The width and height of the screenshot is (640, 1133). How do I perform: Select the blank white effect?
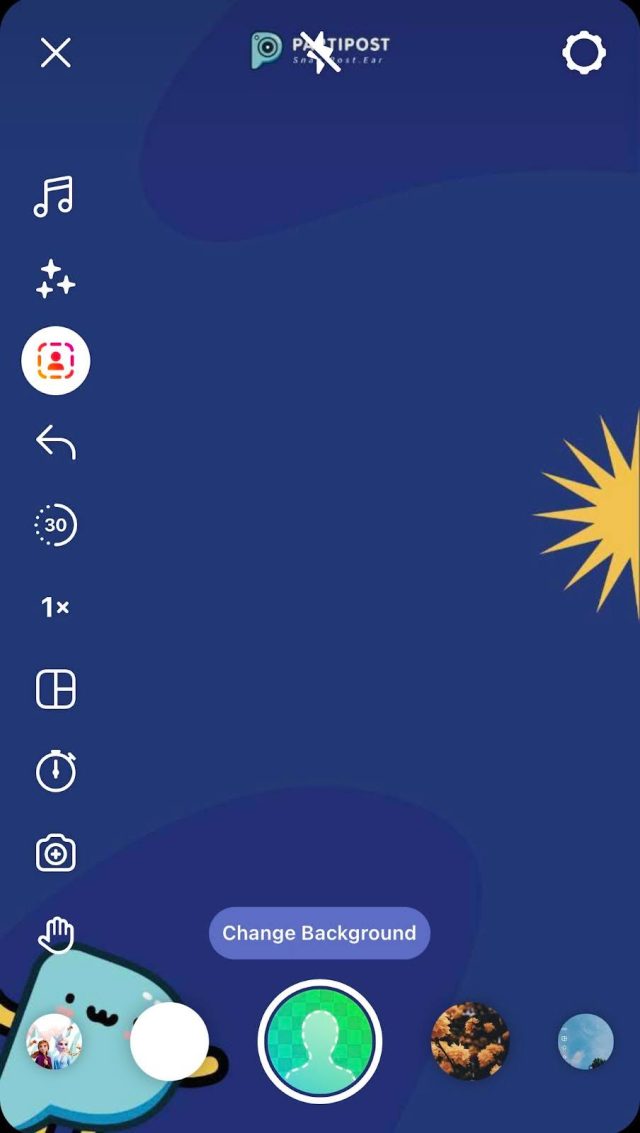click(169, 1041)
